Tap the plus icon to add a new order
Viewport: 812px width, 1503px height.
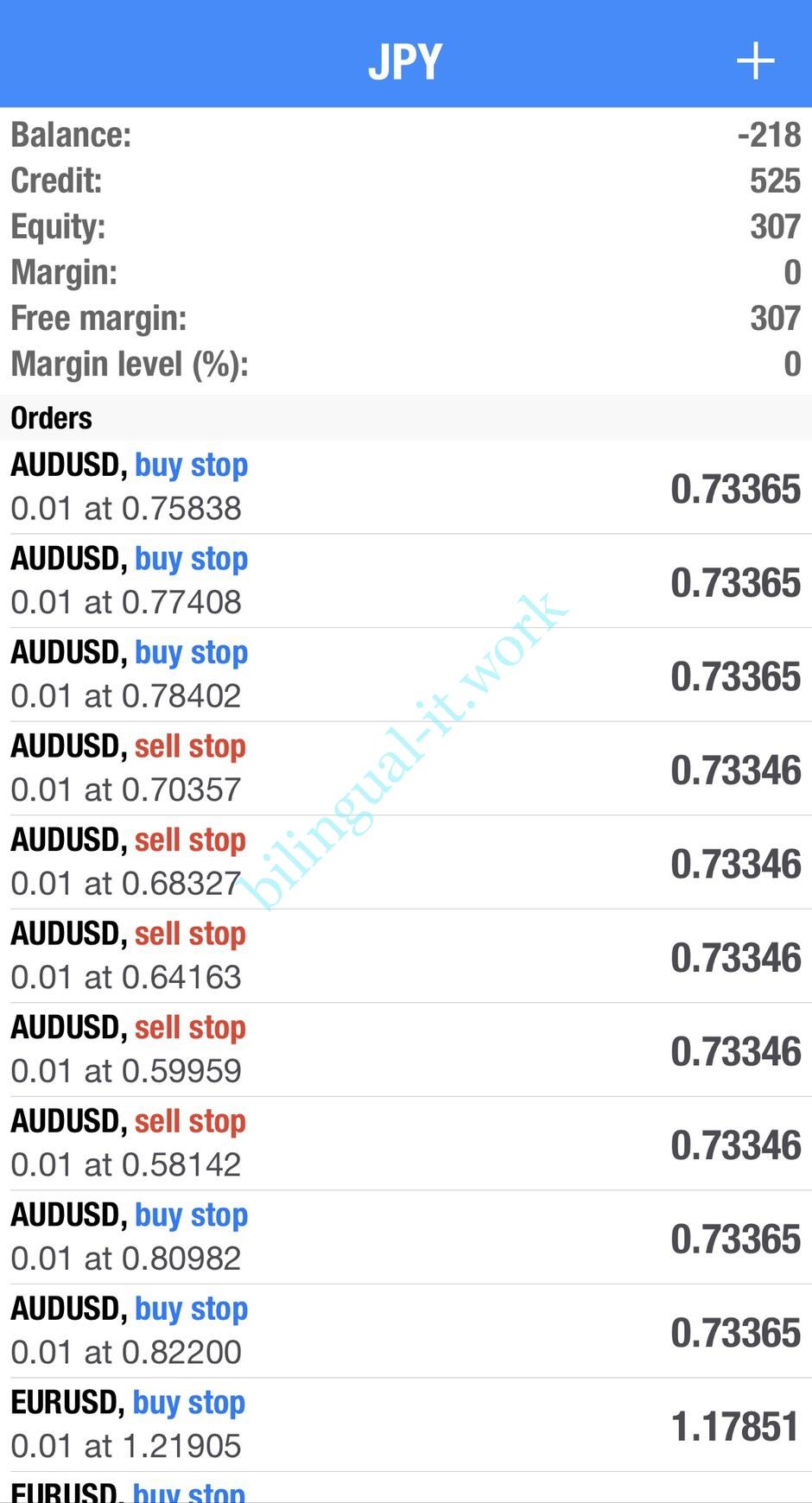(x=755, y=61)
